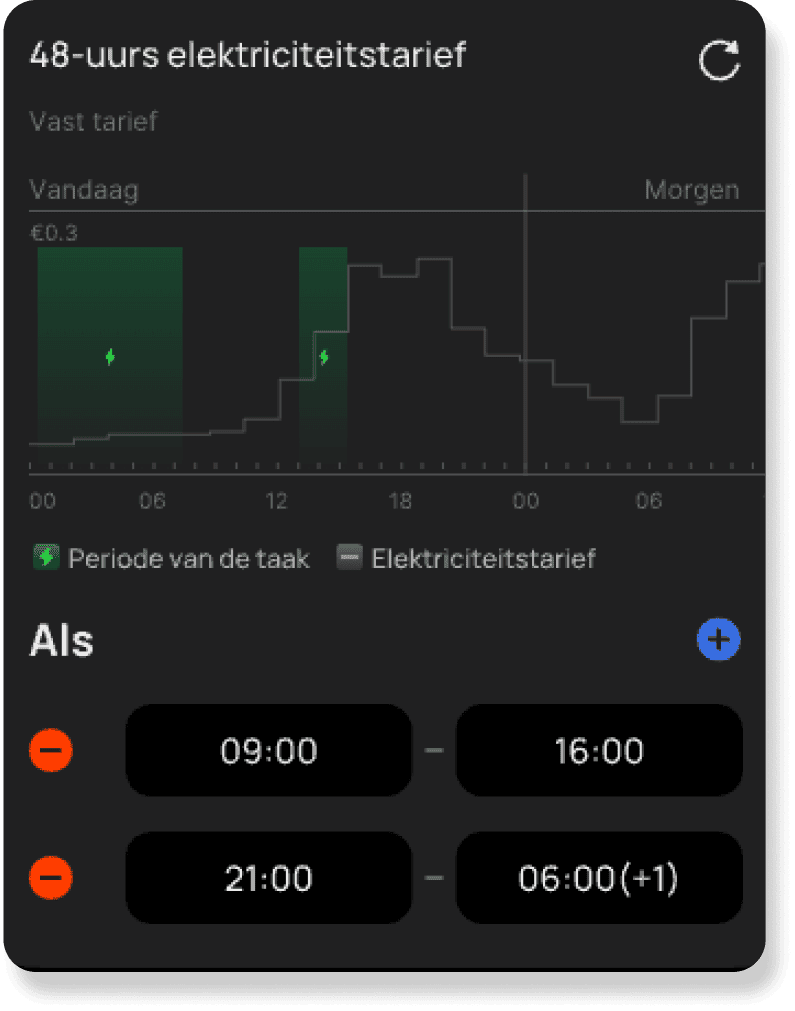Viewport: 795px width, 1011px height.
Task: Select the green lightning legend icon
Action: click(x=44, y=558)
